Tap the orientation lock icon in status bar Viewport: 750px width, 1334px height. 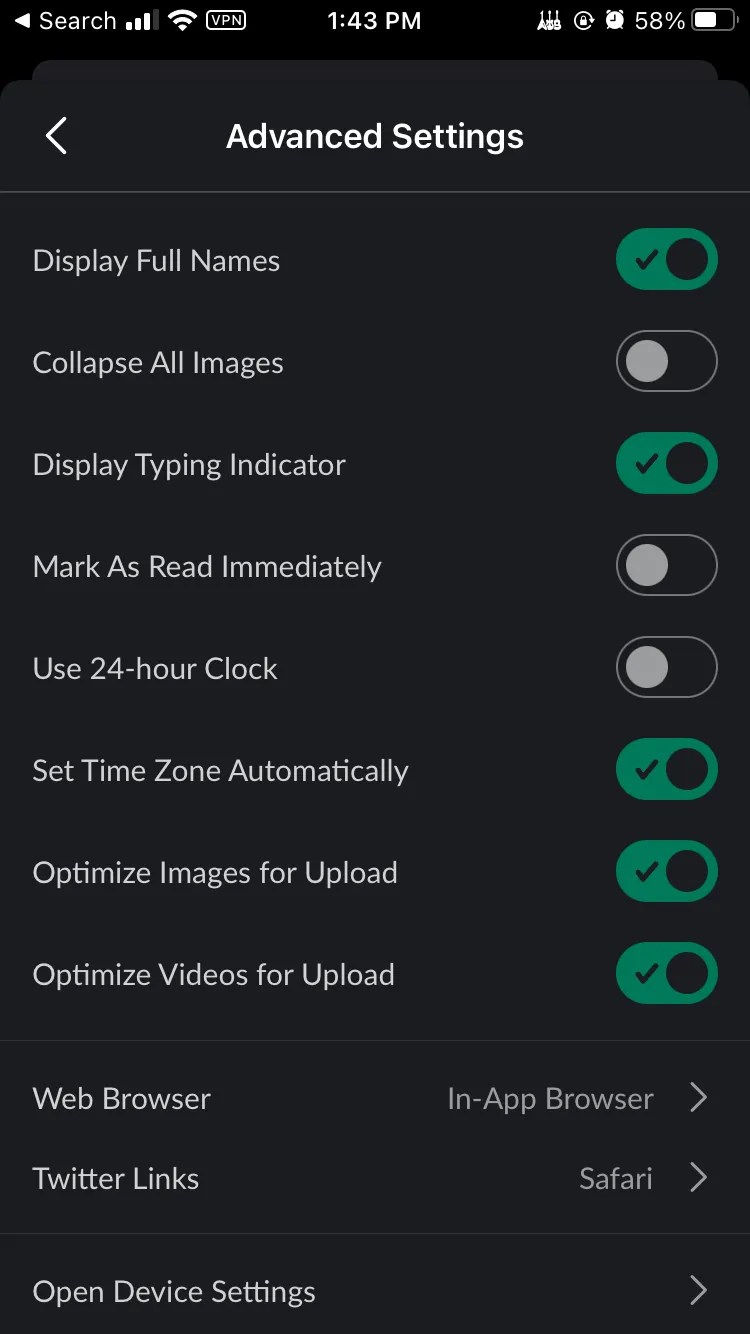[583, 20]
